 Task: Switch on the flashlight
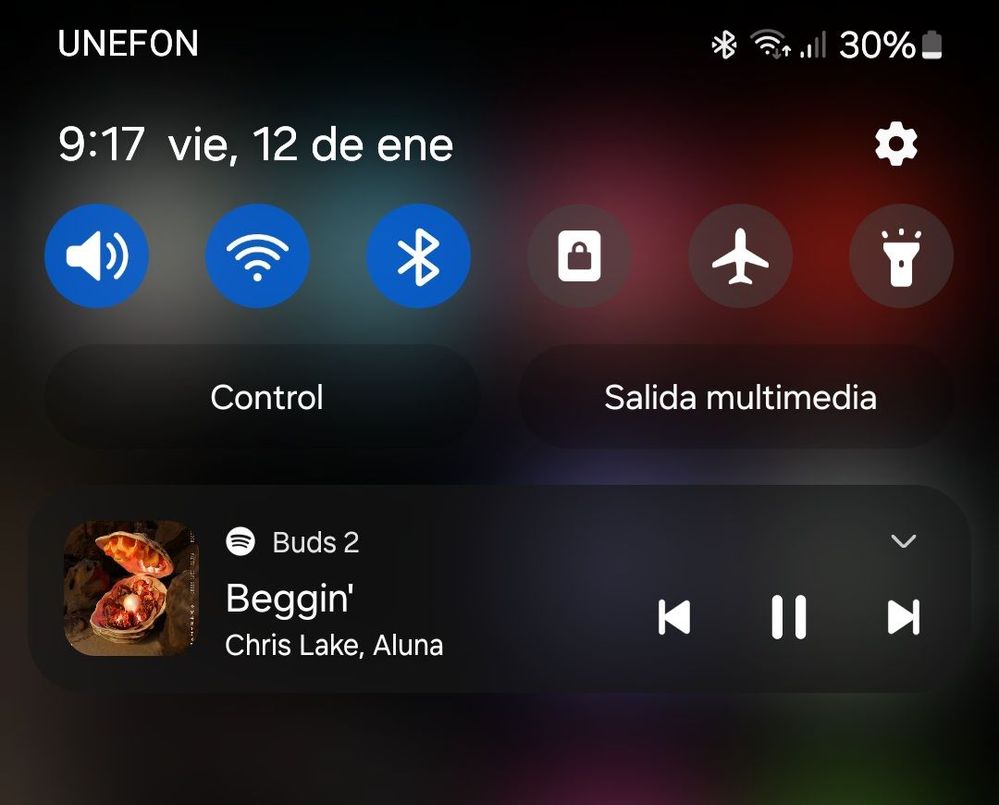coord(900,257)
